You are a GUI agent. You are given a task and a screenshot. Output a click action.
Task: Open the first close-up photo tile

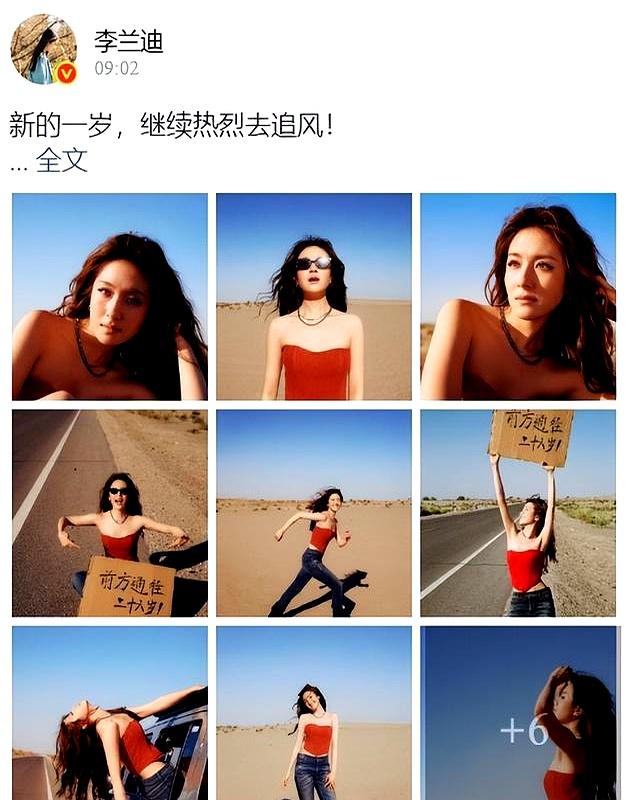tap(110, 297)
